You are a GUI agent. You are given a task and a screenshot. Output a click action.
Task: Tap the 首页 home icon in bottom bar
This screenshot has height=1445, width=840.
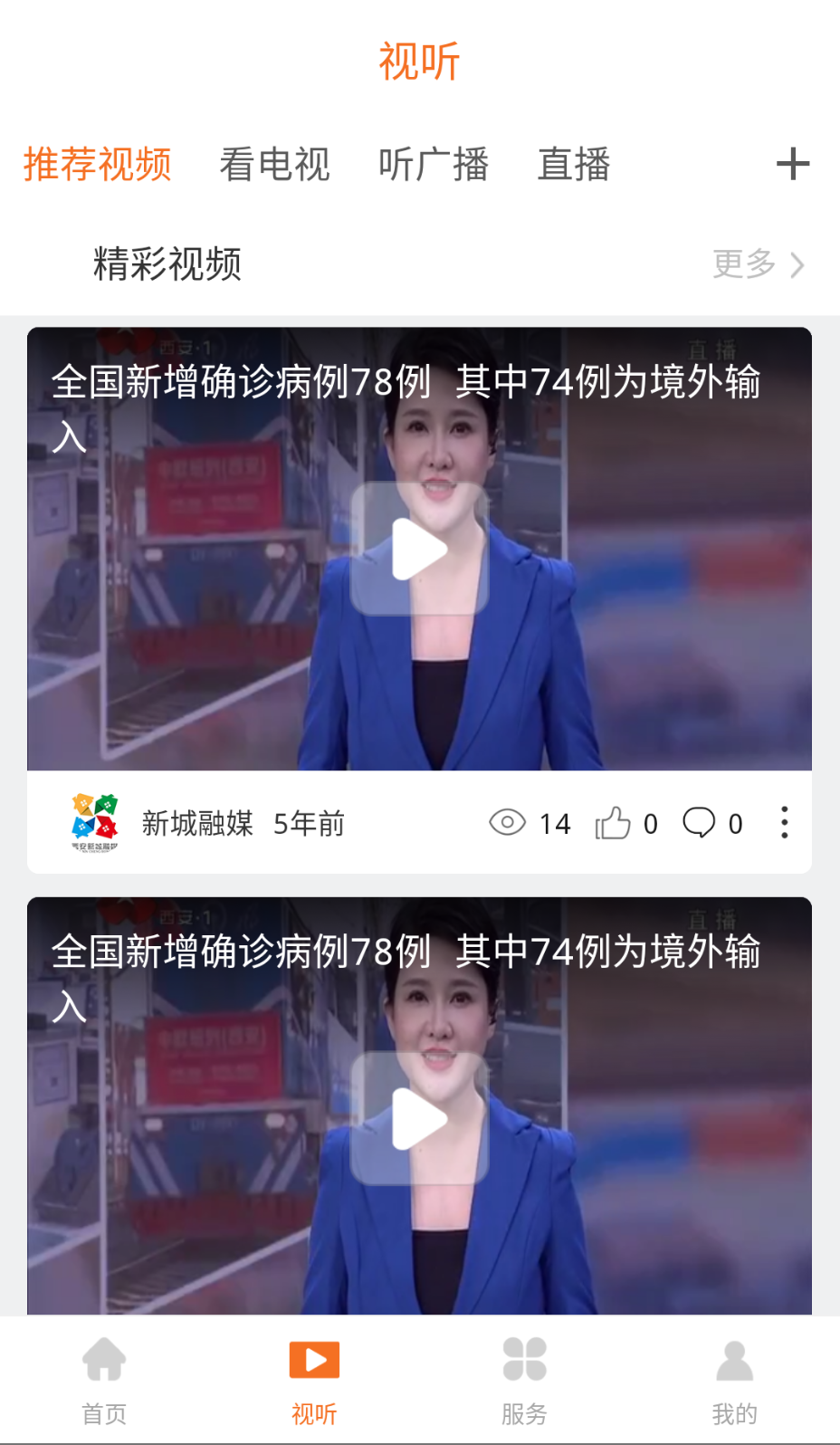(104, 1359)
